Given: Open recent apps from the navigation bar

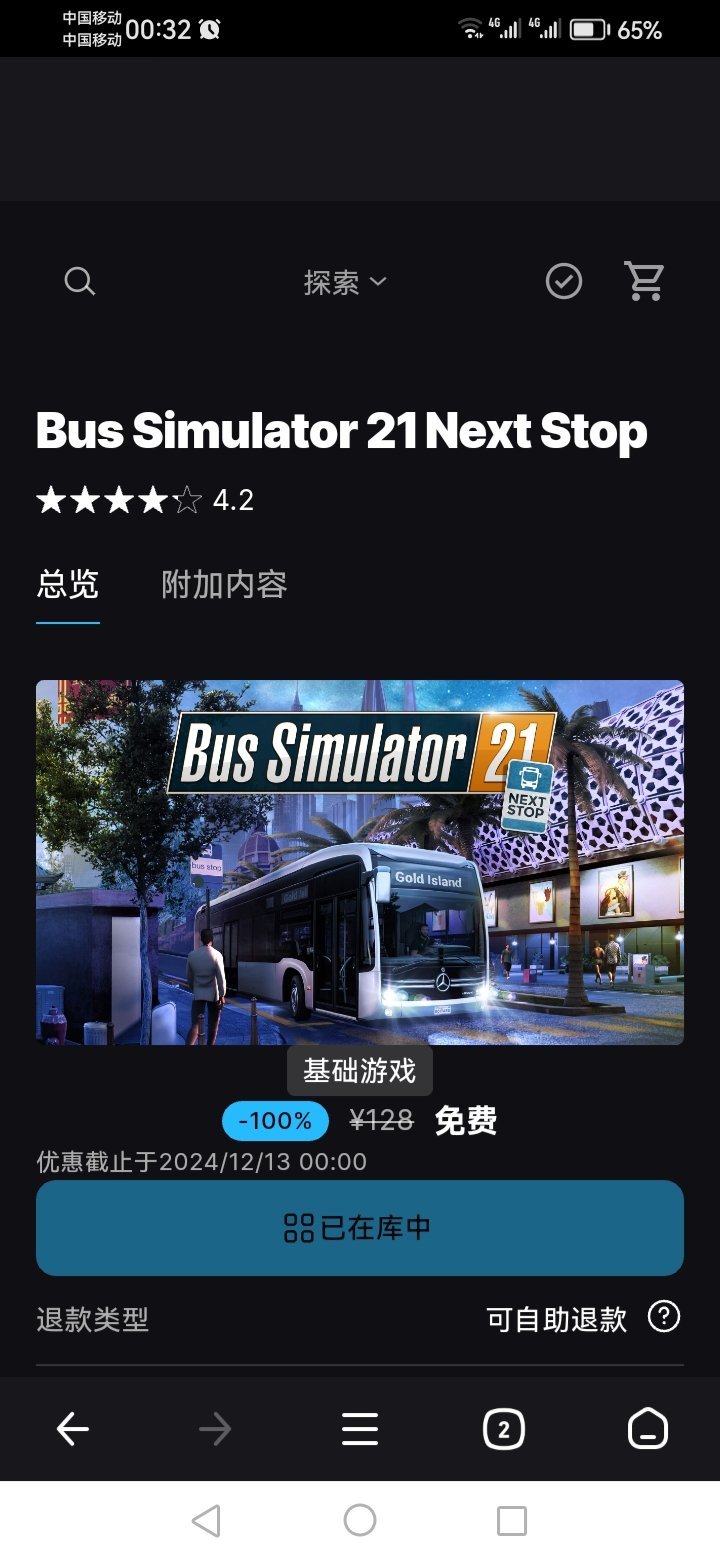Looking at the screenshot, I should tap(512, 1521).
